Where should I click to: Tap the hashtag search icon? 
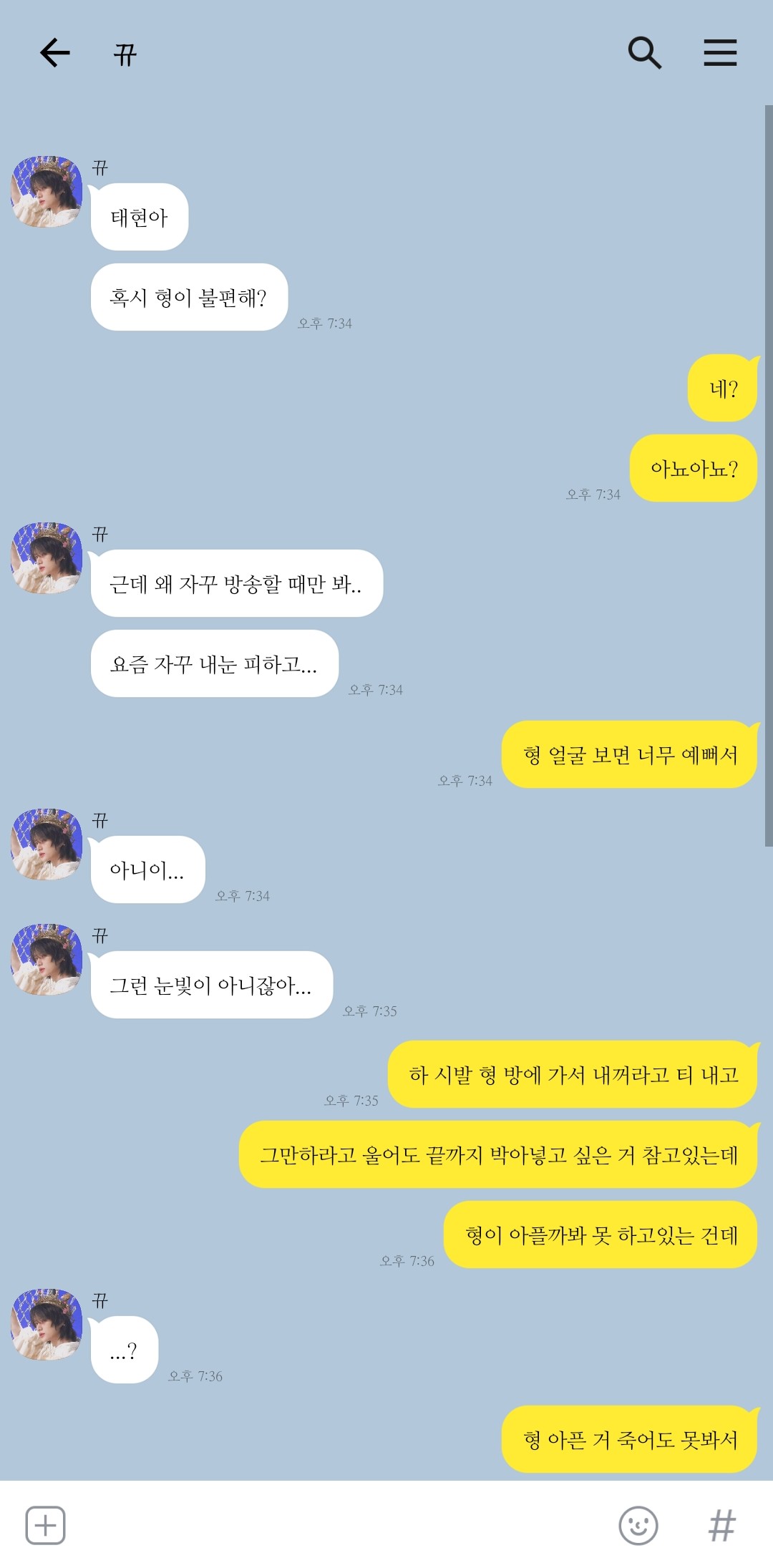coord(721,1525)
